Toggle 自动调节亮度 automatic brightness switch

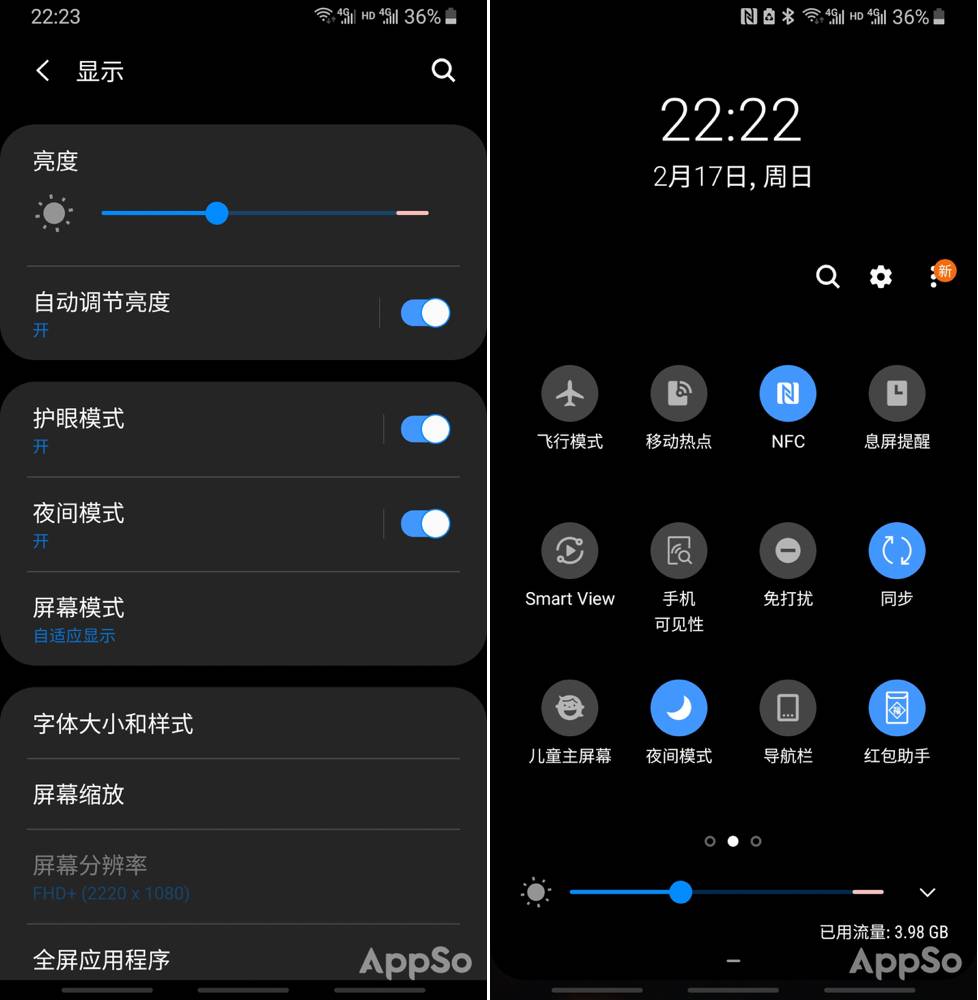(424, 313)
